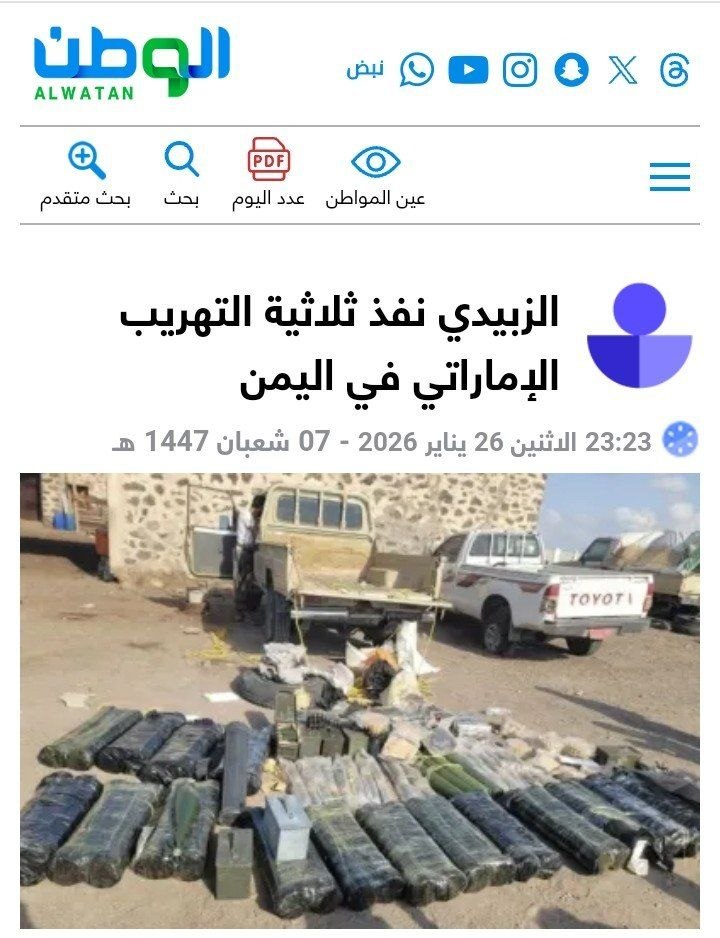Visit the X (Twitter) page
720x938 pixels.
click(623, 71)
